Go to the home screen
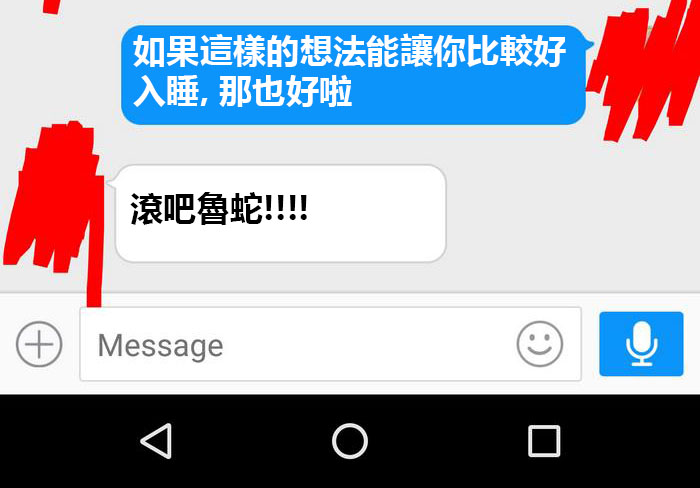 coord(350,440)
